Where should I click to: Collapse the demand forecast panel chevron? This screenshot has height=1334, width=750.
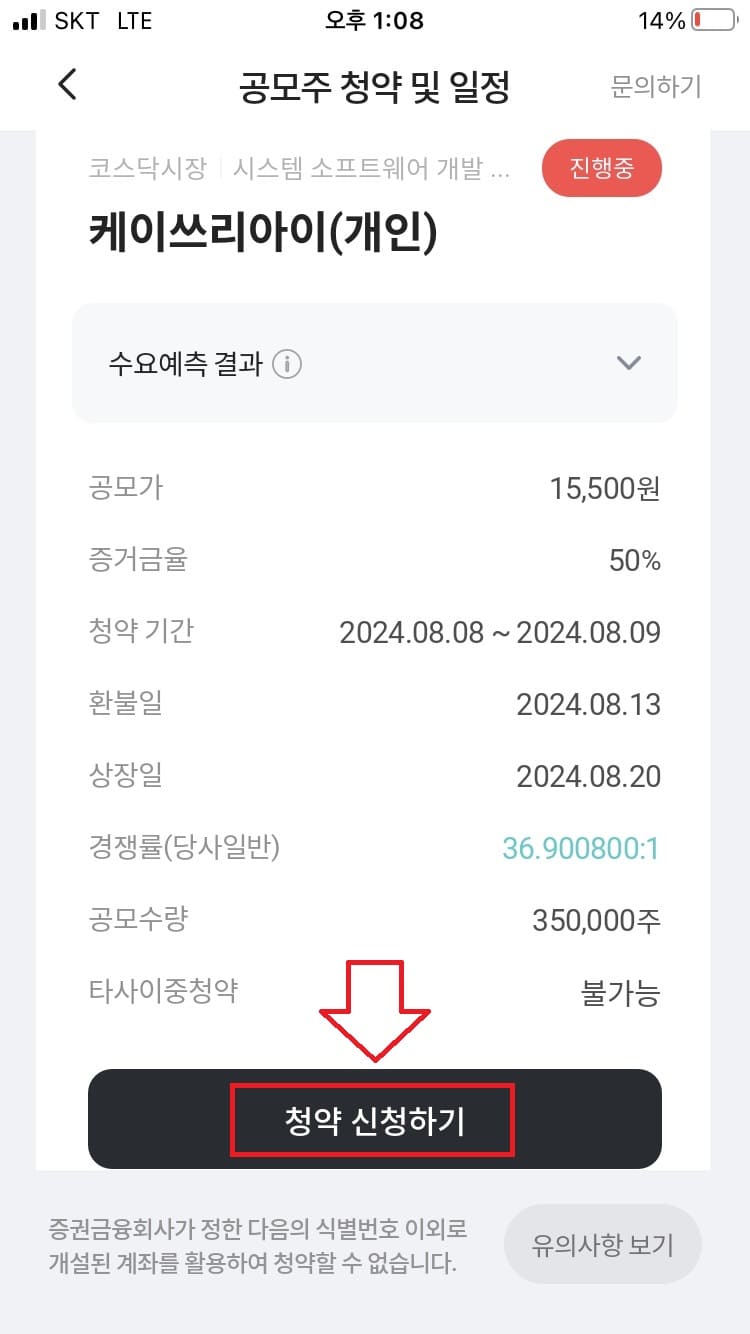coord(629,364)
